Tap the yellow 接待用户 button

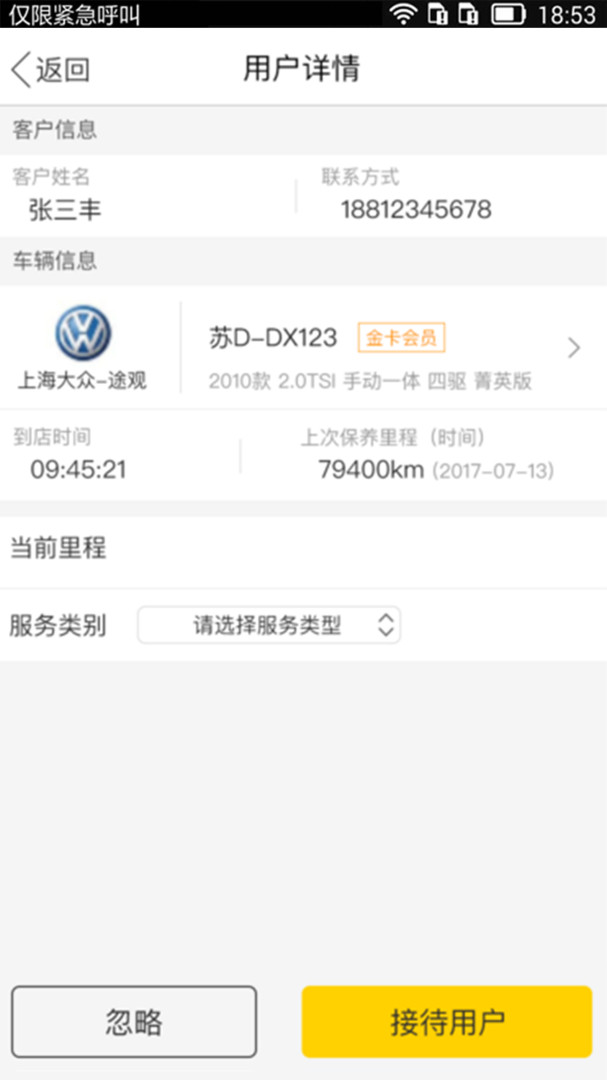447,1021
